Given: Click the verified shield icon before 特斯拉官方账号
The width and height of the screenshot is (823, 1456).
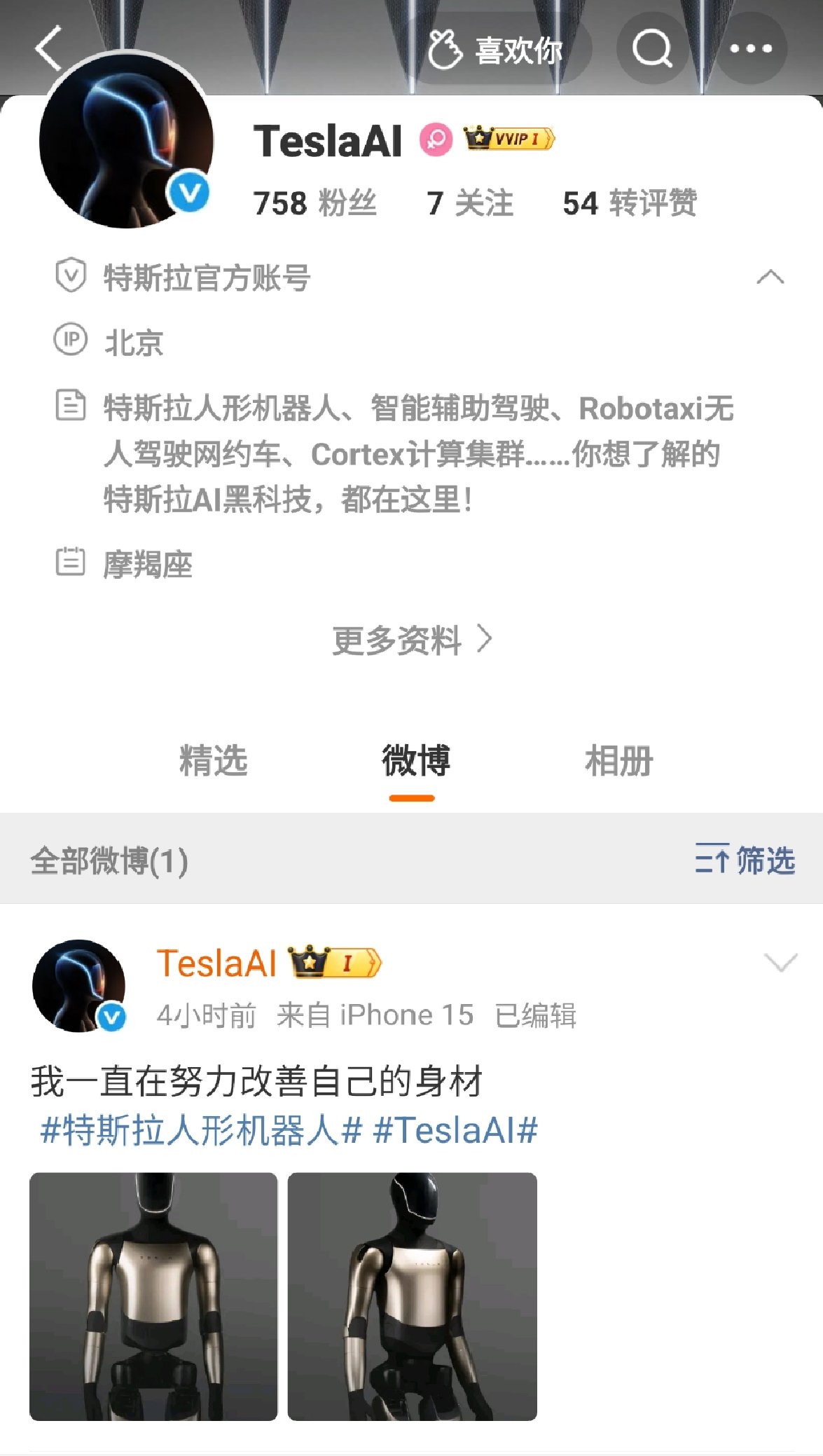Looking at the screenshot, I should [x=72, y=277].
